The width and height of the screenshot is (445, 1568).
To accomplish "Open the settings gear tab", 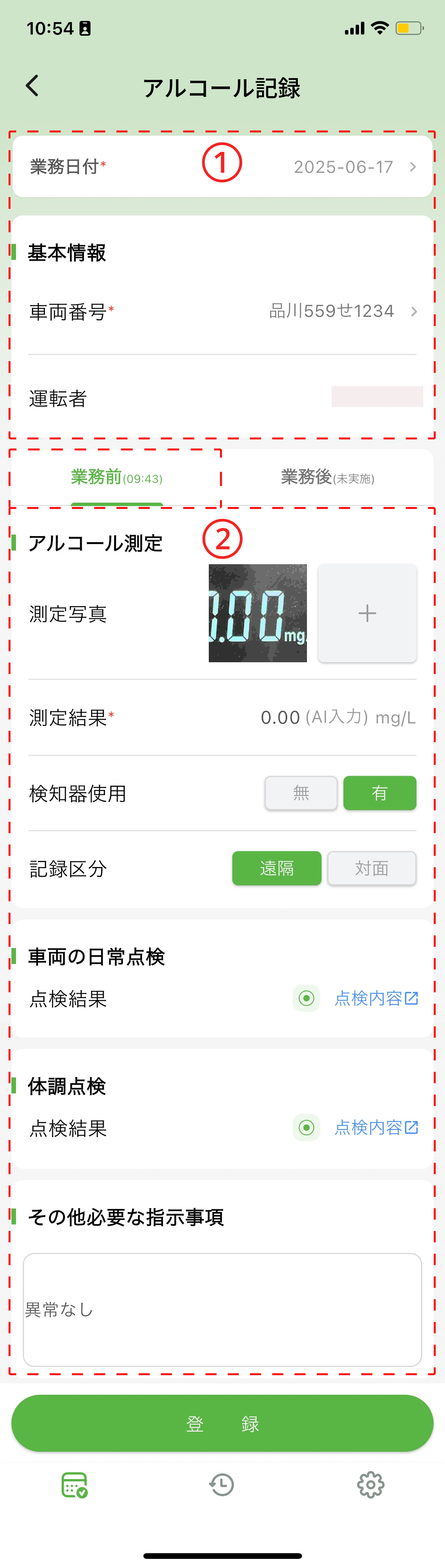I will pos(370,1485).
